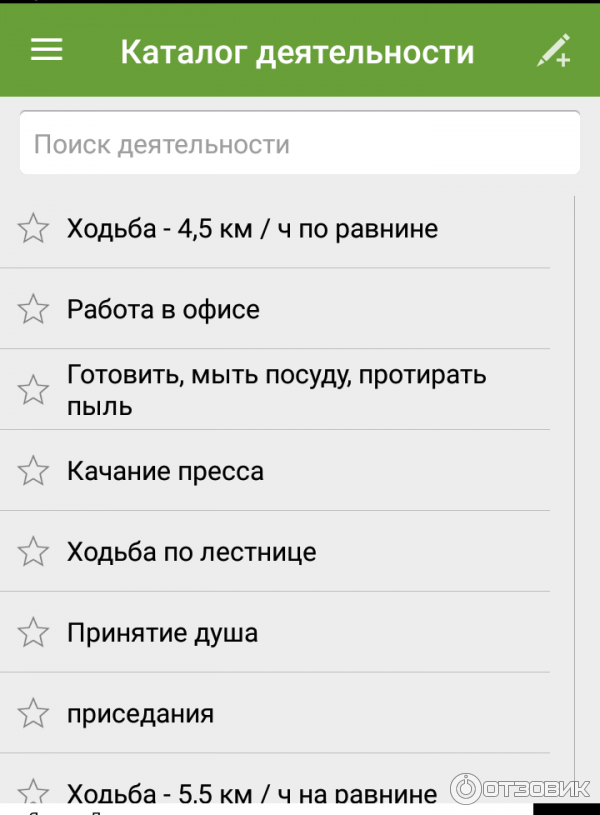Star Ходьба - 4,5 км / ч по равнине
Screen dimensions: 600x815
point(33,229)
